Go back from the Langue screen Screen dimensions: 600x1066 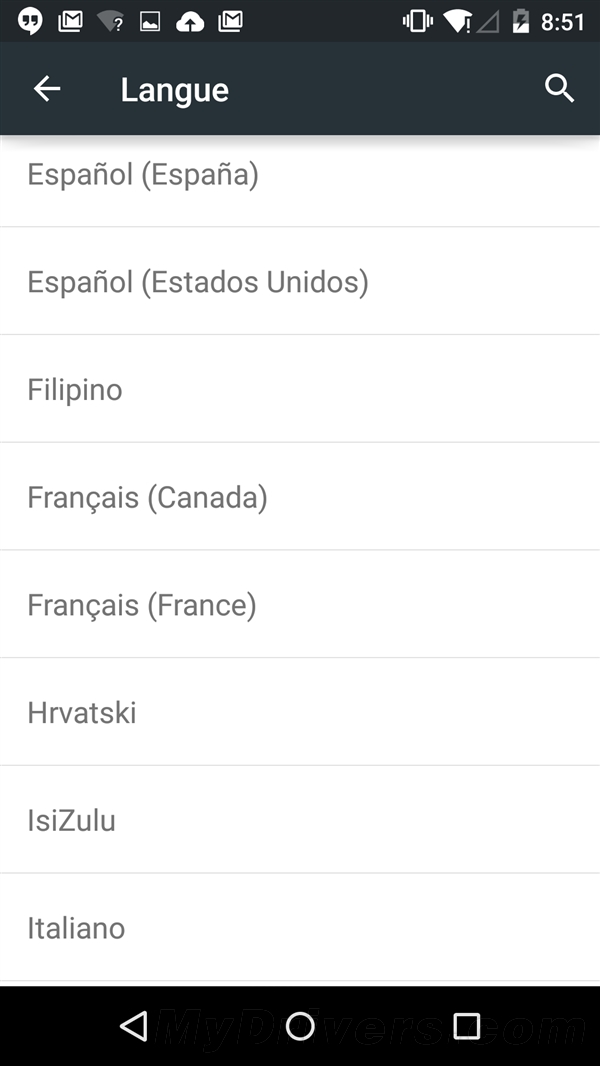click(x=47, y=89)
